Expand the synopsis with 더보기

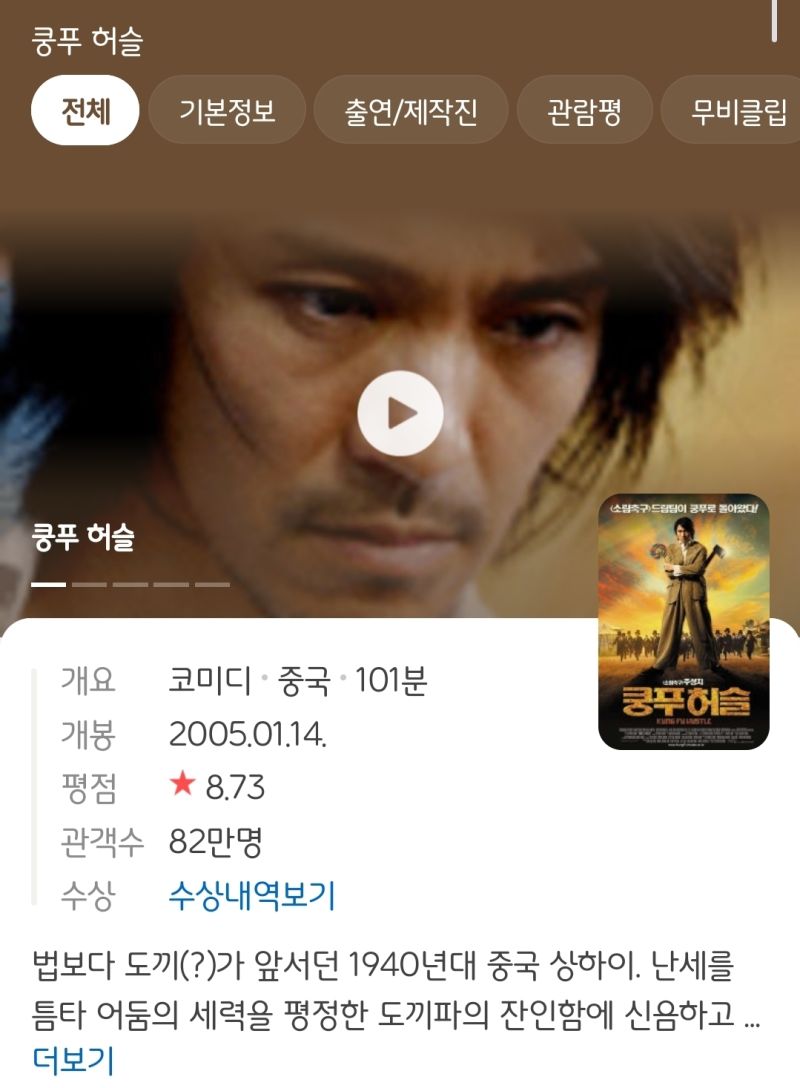(73, 1059)
